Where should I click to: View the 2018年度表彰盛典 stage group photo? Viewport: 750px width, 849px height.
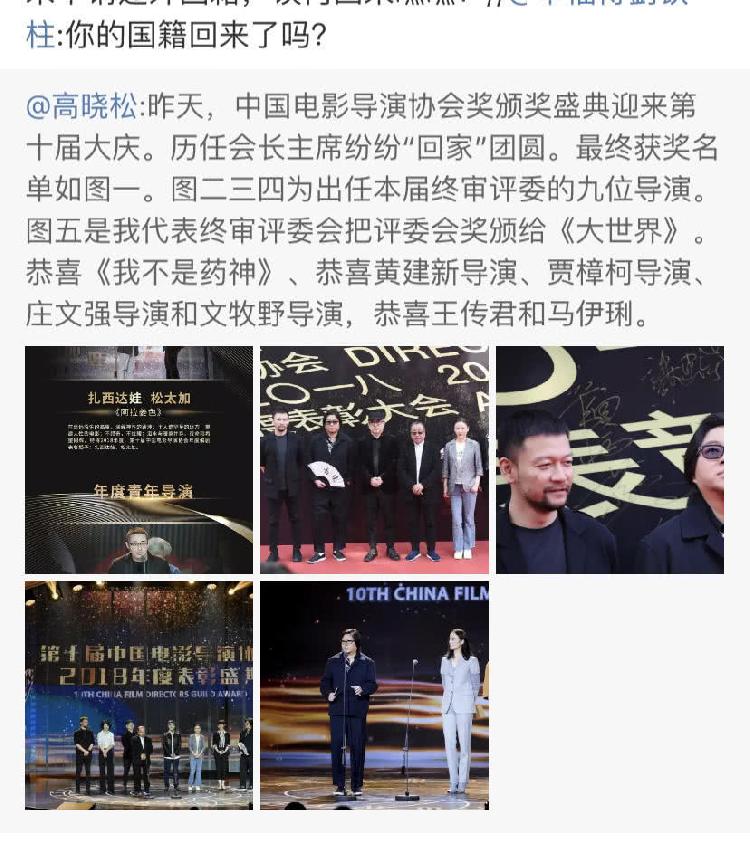coord(139,695)
